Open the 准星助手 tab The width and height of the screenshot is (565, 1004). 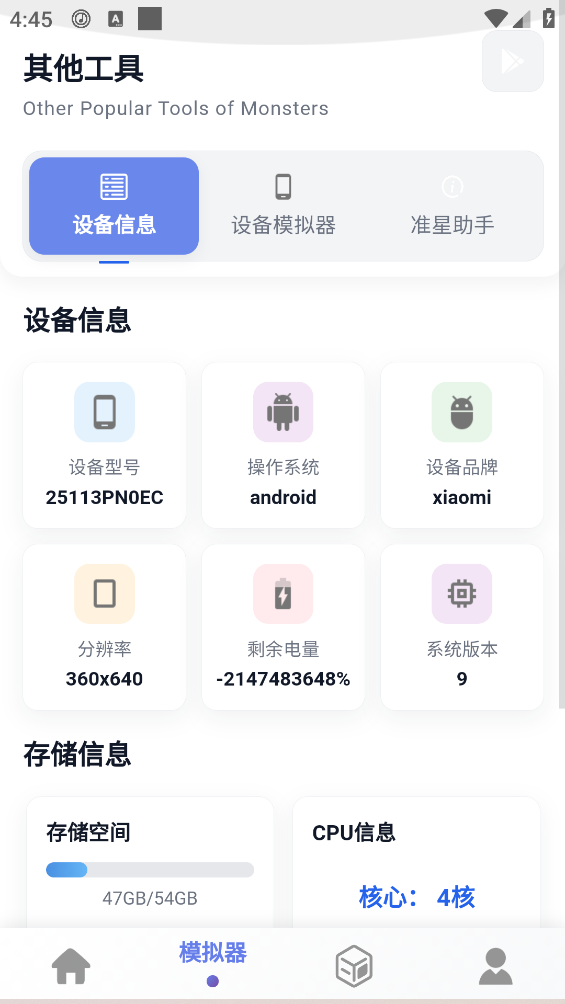pyautogui.click(x=452, y=206)
